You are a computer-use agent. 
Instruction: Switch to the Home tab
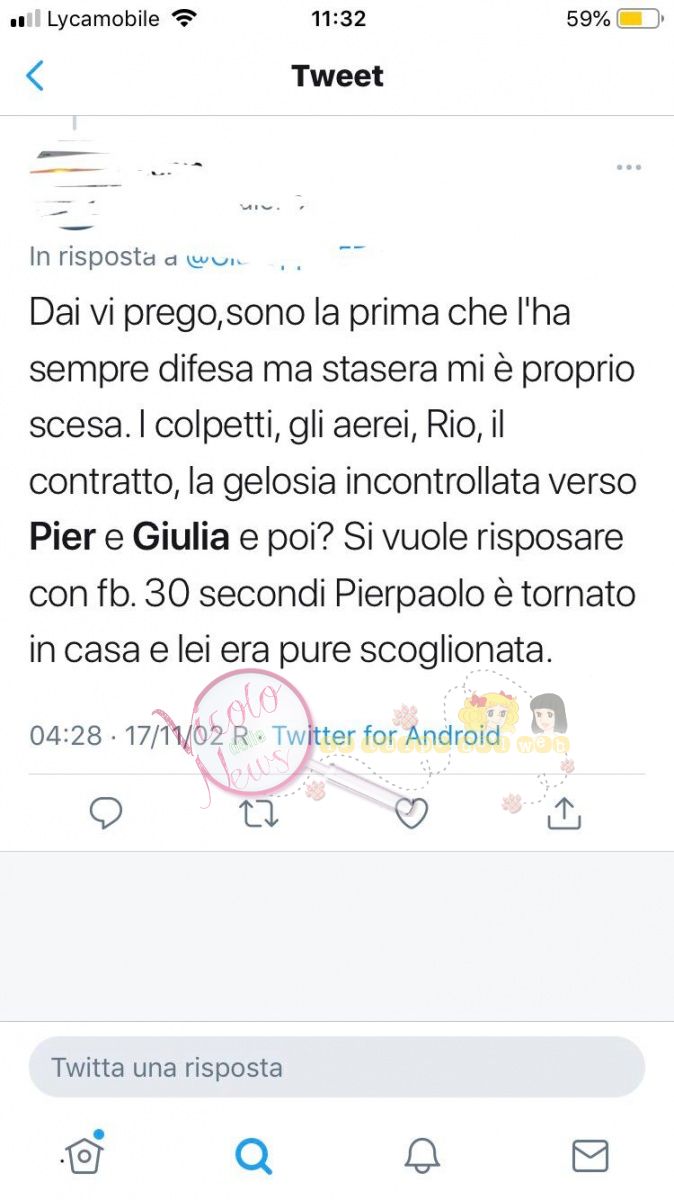85,1155
